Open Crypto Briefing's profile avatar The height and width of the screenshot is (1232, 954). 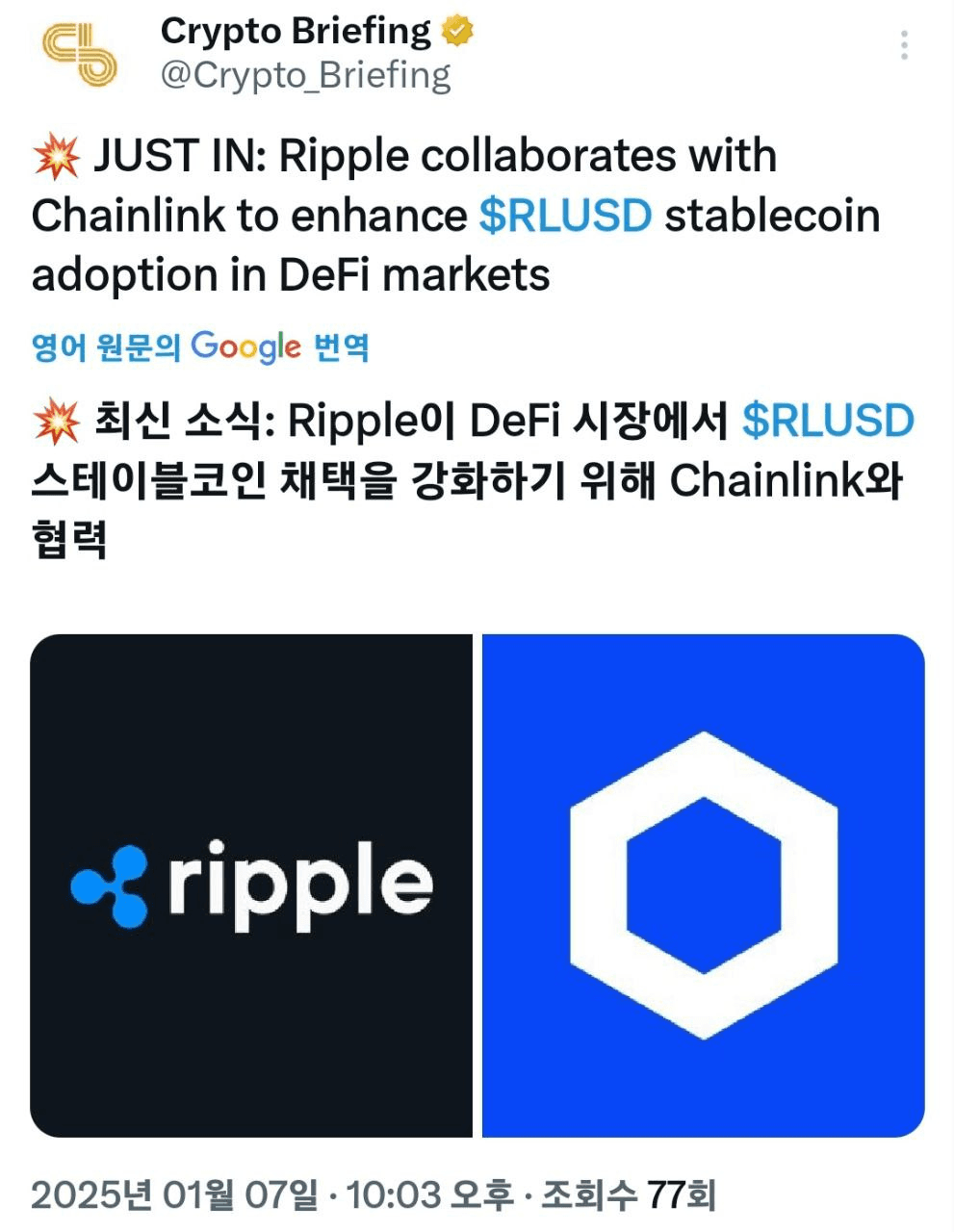coord(80,54)
